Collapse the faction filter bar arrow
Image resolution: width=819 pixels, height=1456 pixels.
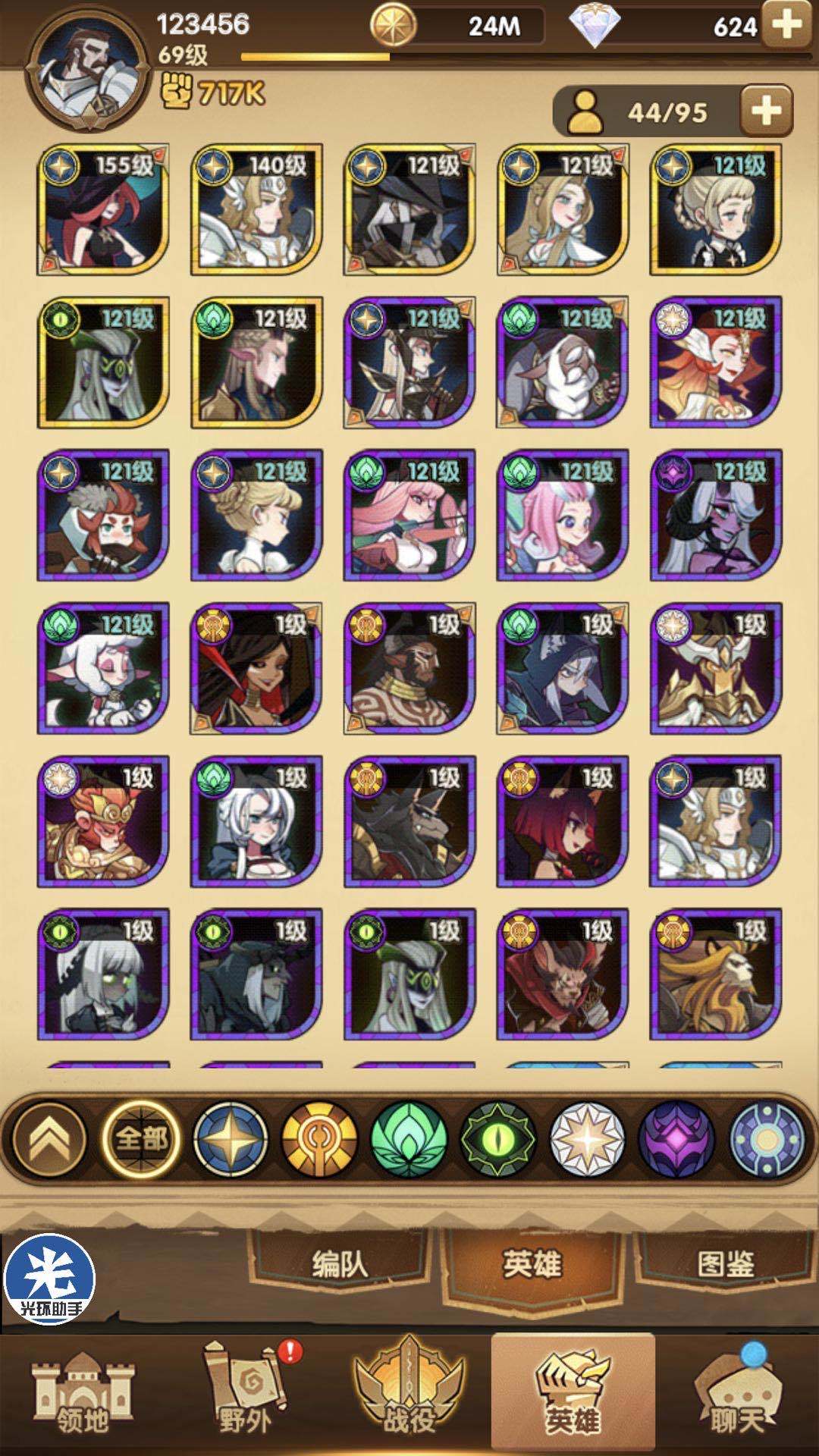49,1139
